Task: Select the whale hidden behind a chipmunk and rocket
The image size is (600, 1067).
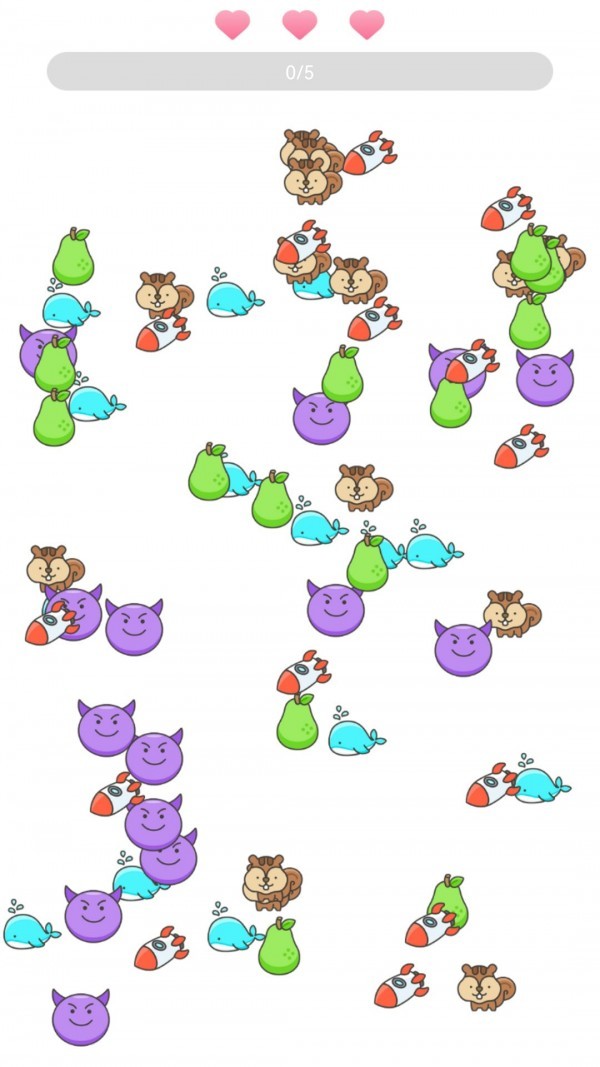Action: 314,287
